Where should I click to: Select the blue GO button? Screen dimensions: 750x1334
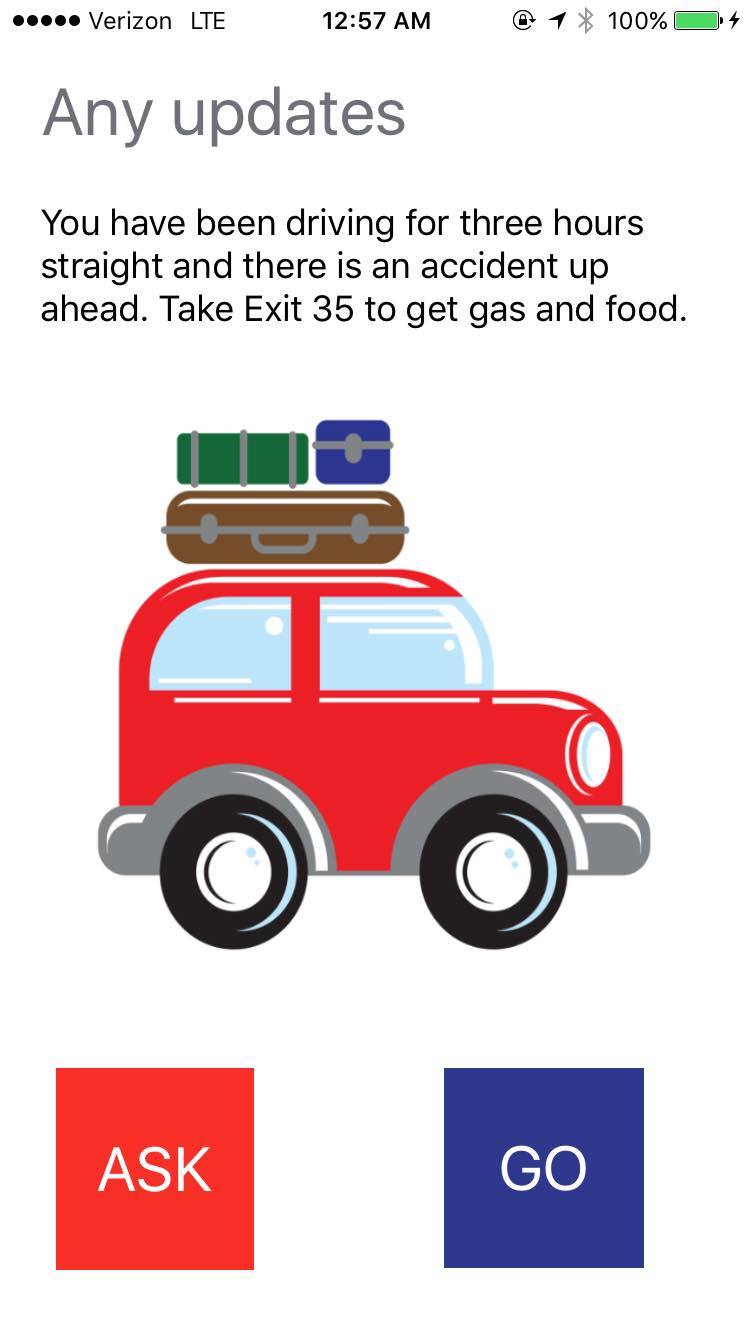coord(544,1168)
